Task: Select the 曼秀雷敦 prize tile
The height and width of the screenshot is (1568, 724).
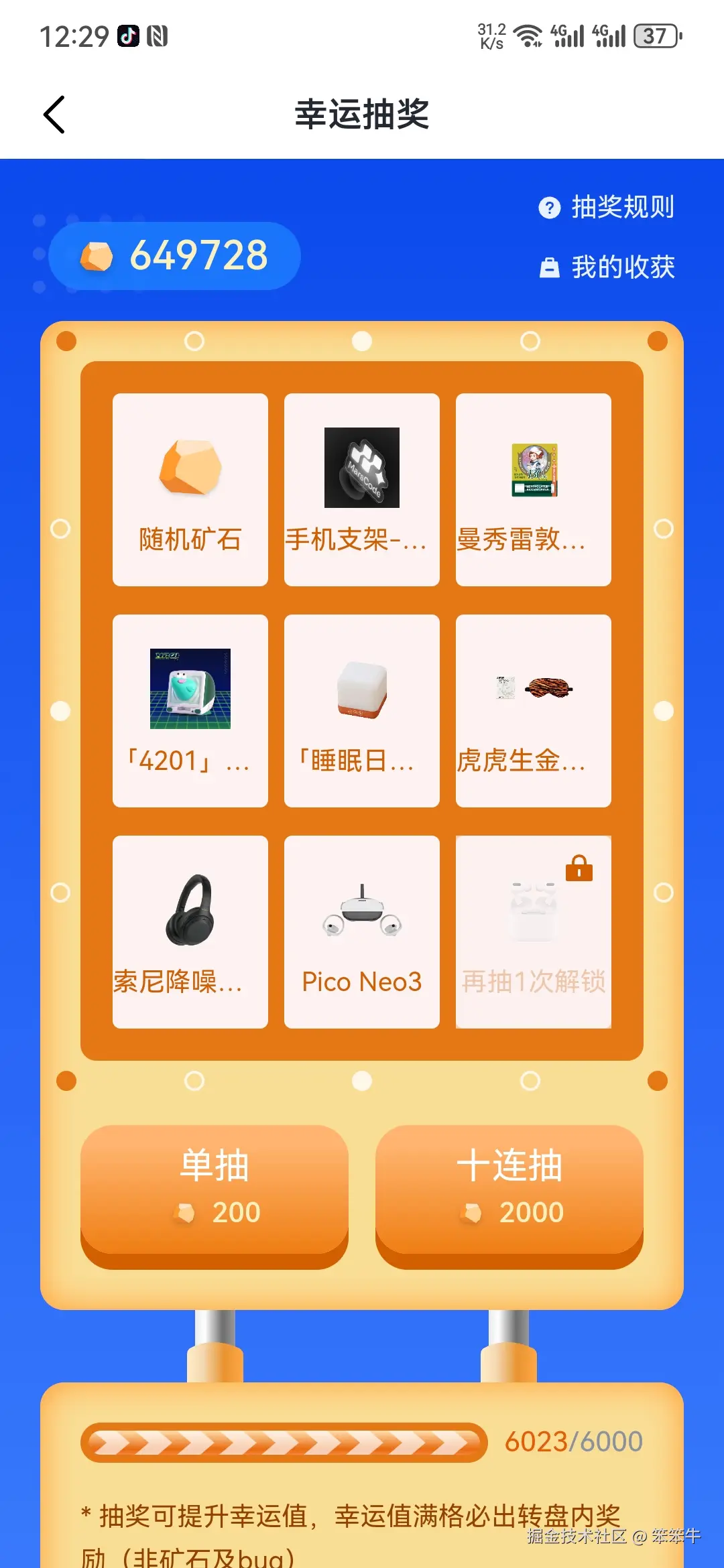Action: click(533, 488)
